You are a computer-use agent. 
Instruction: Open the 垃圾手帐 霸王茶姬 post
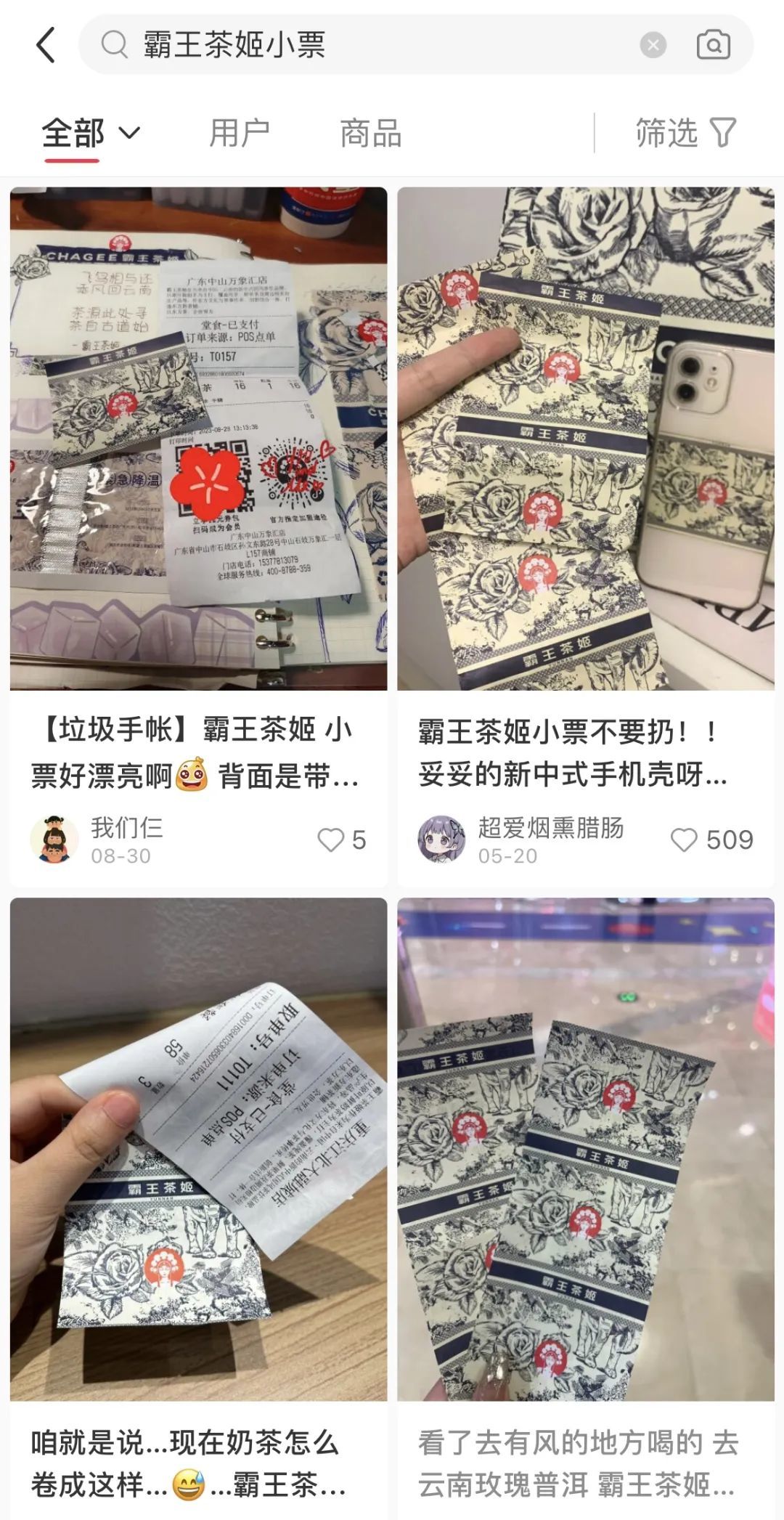pos(198,439)
